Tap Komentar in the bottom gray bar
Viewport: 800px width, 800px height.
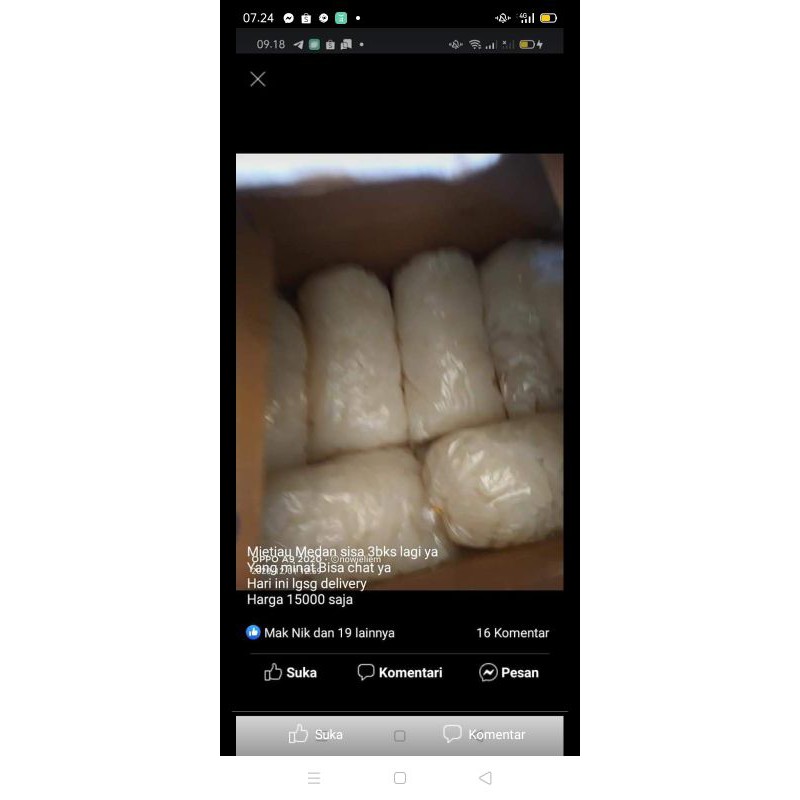[484, 735]
